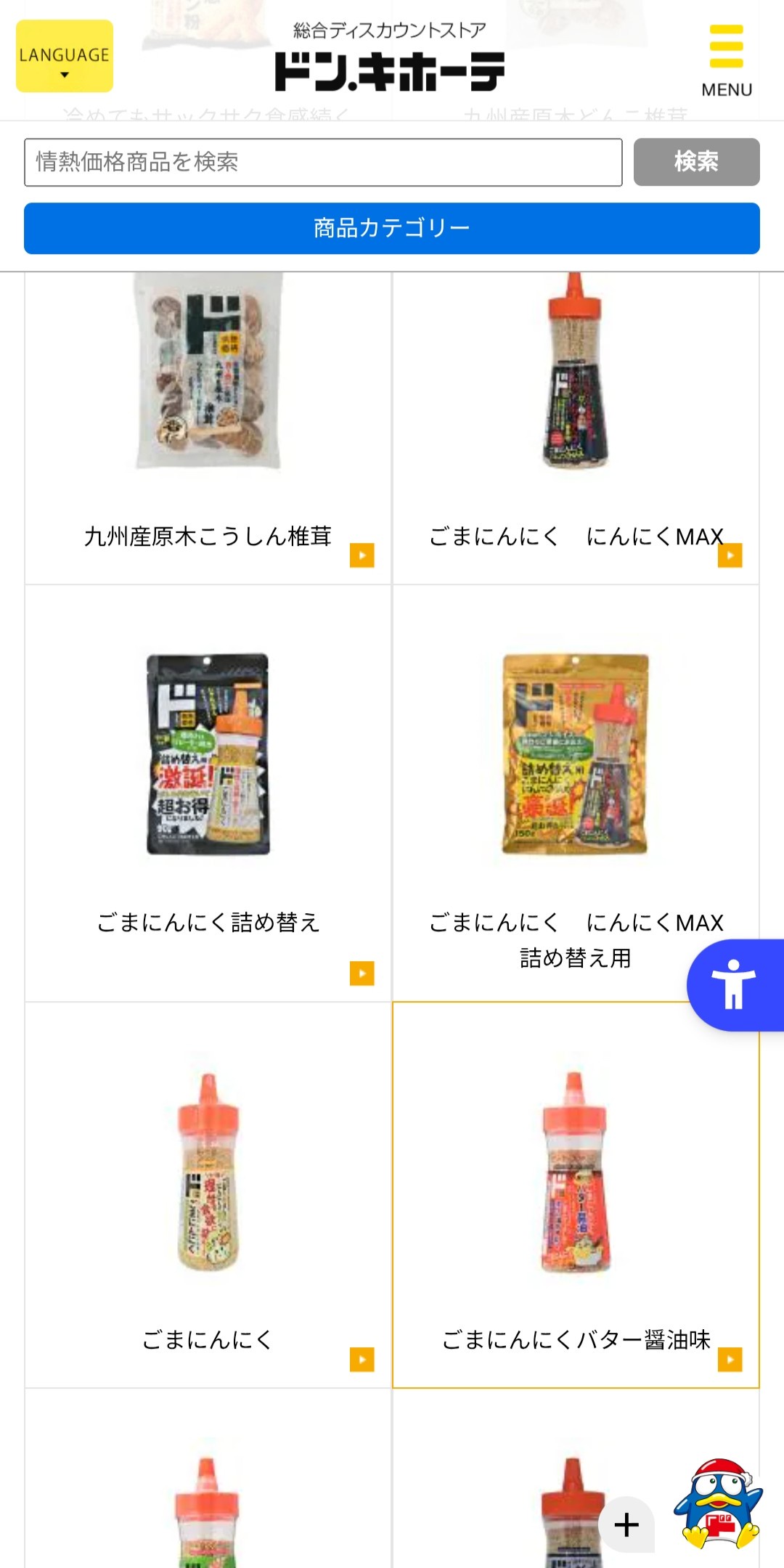Tap the 情熱価格商品を検索 search field

(x=323, y=162)
